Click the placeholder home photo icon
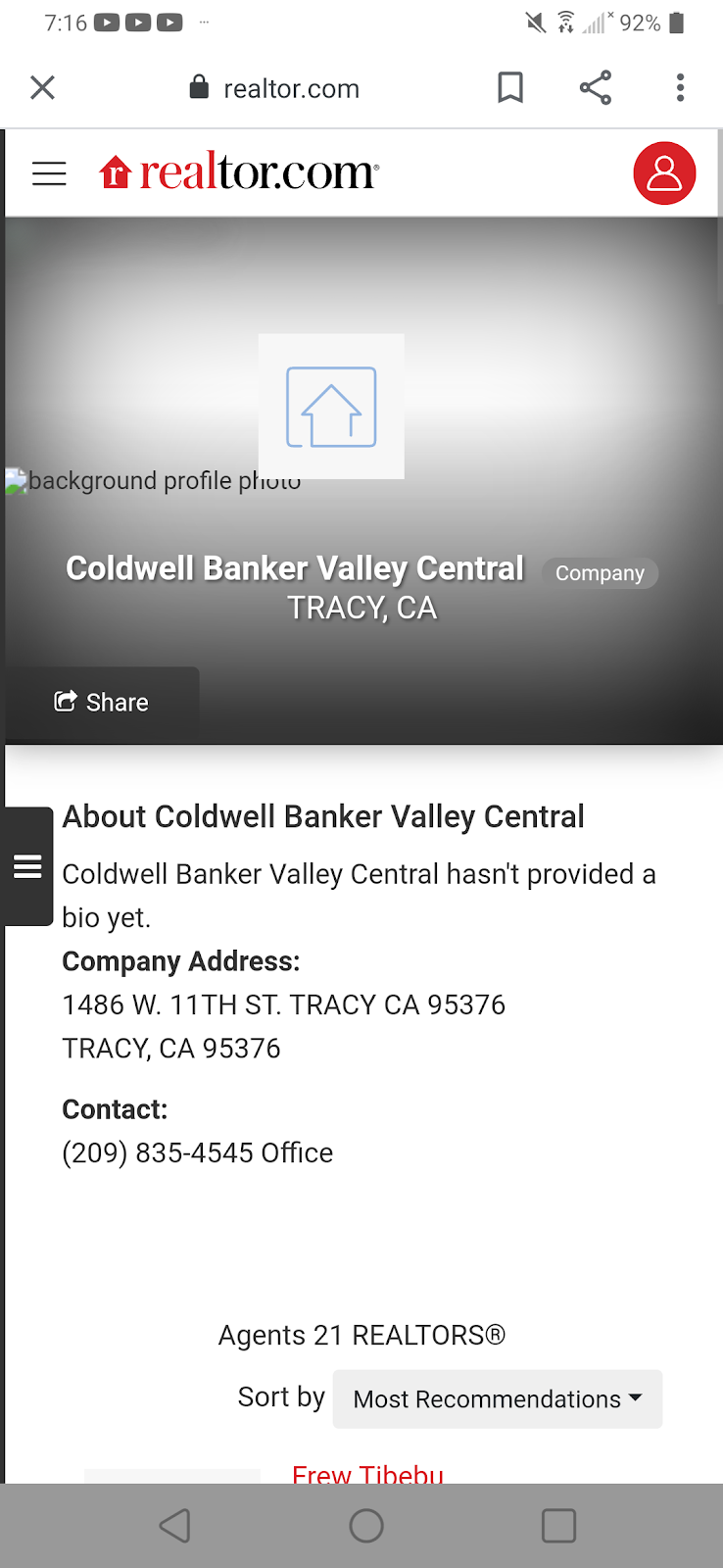This screenshot has width=723, height=1568. (330, 406)
